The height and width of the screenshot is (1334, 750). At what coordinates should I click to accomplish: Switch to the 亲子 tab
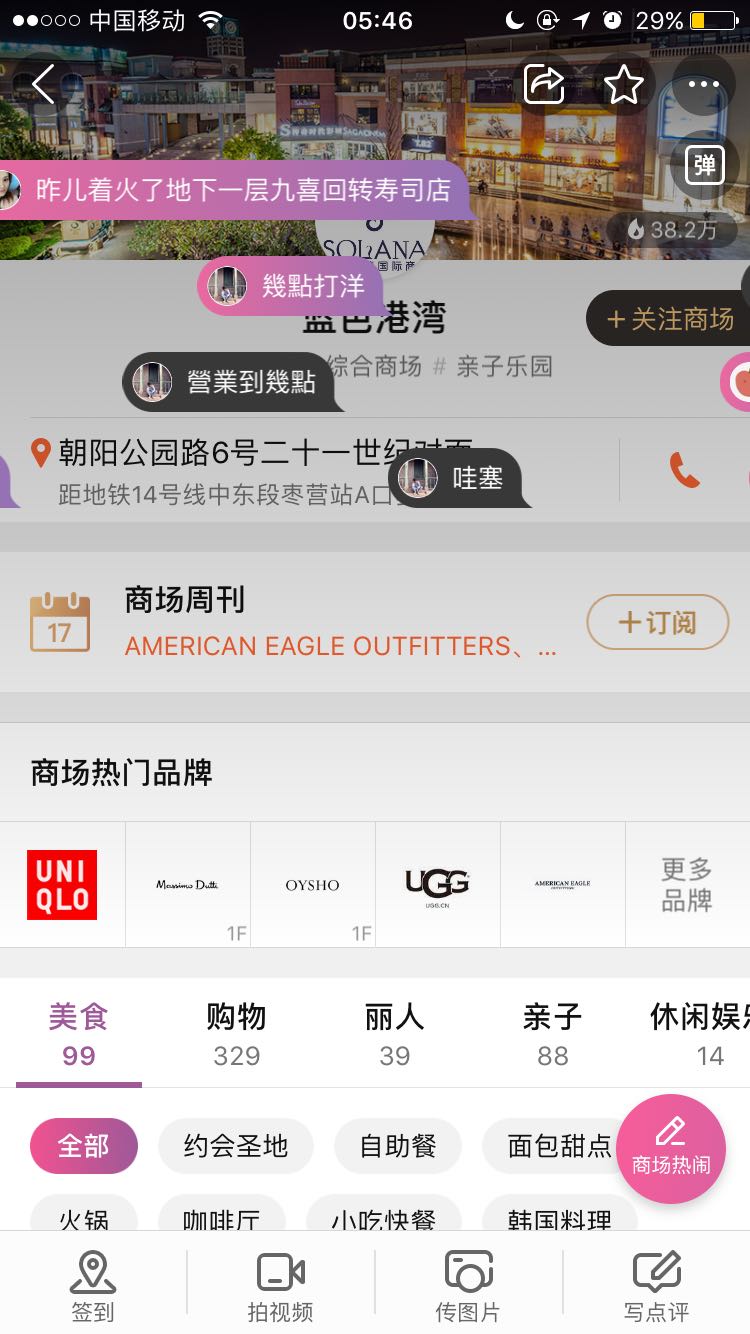(552, 1035)
